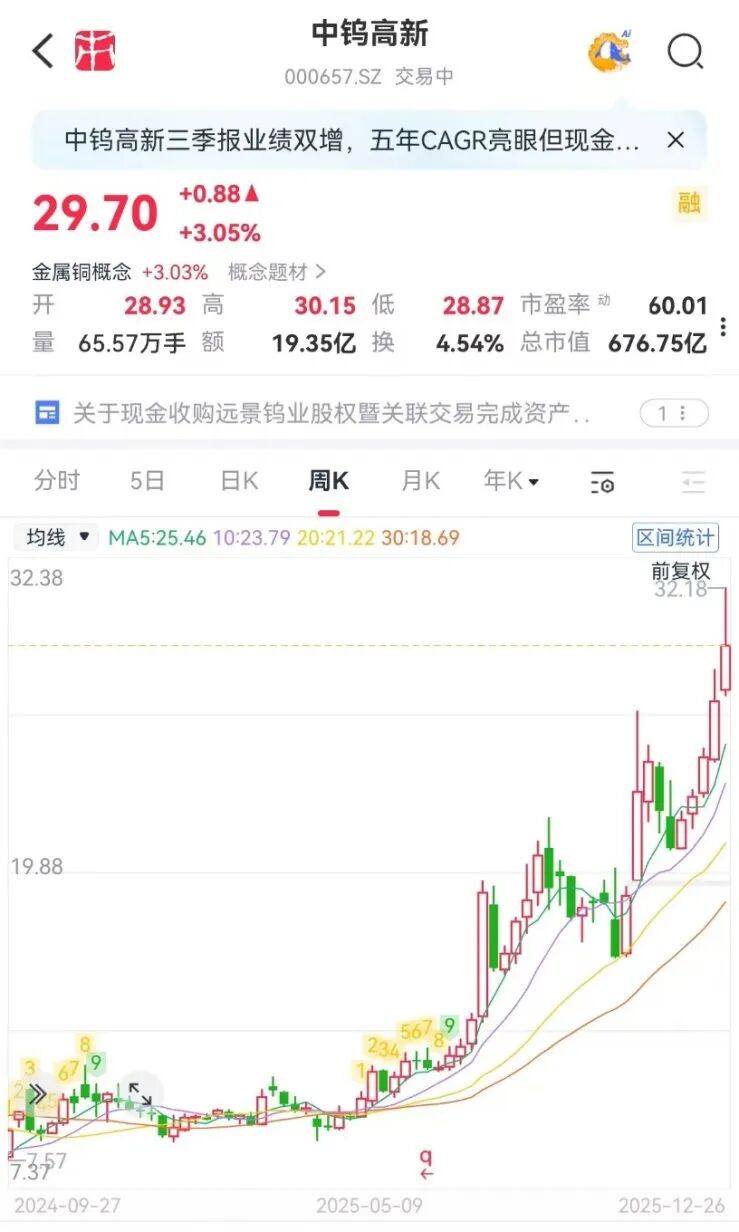Switch to the 分时 chart tab
Image resolution: width=739 pixels, height=1232 pixels.
pyautogui.click(x=56, y=481)
